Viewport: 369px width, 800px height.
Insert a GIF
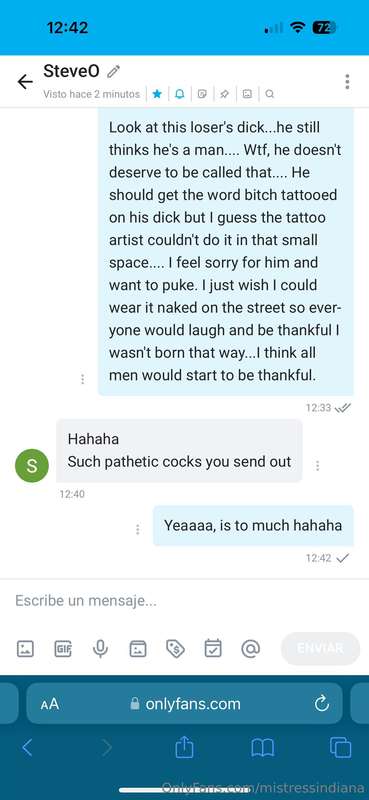(x=63, y=649)
